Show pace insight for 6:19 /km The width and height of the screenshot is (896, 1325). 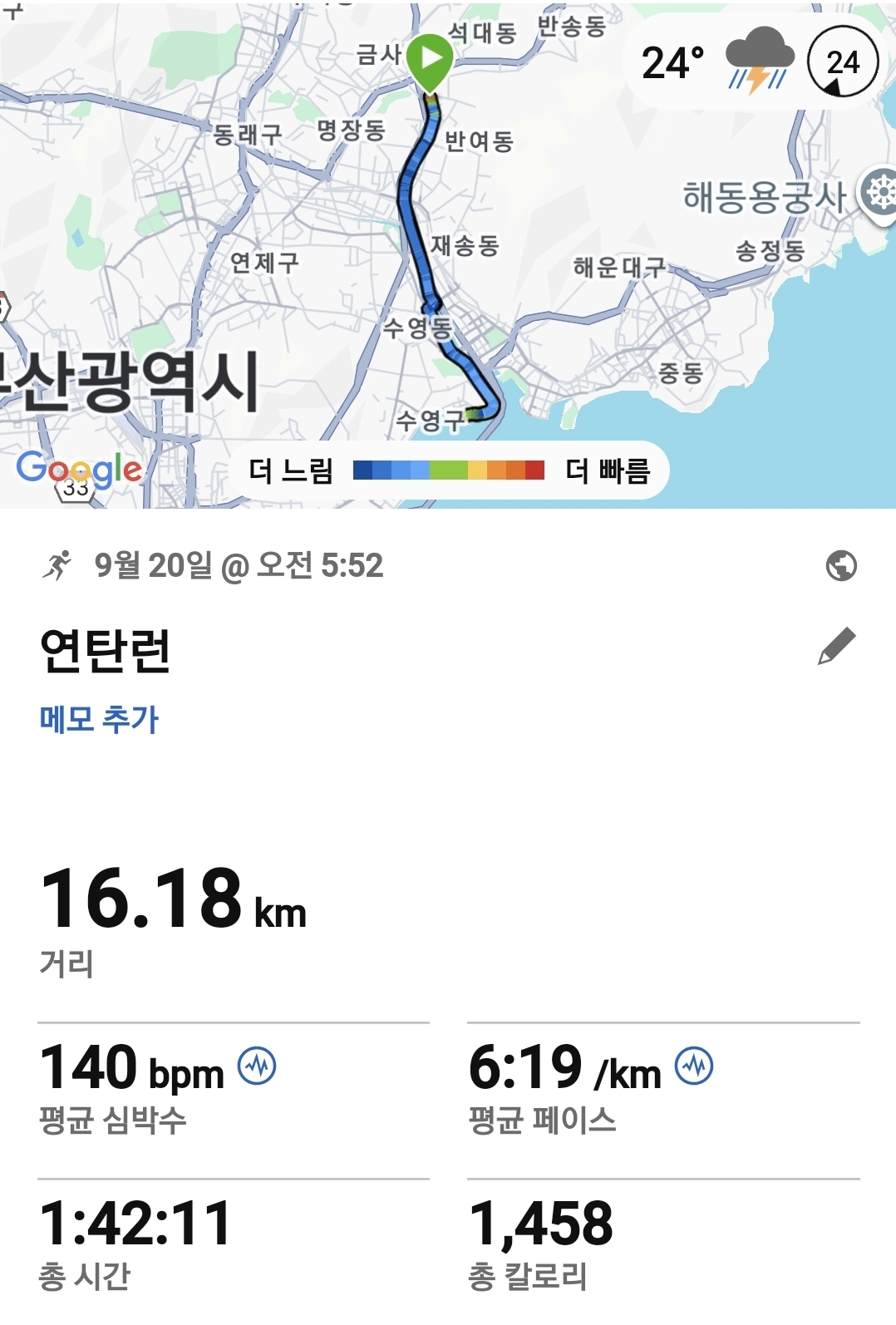coord(694,1066)
